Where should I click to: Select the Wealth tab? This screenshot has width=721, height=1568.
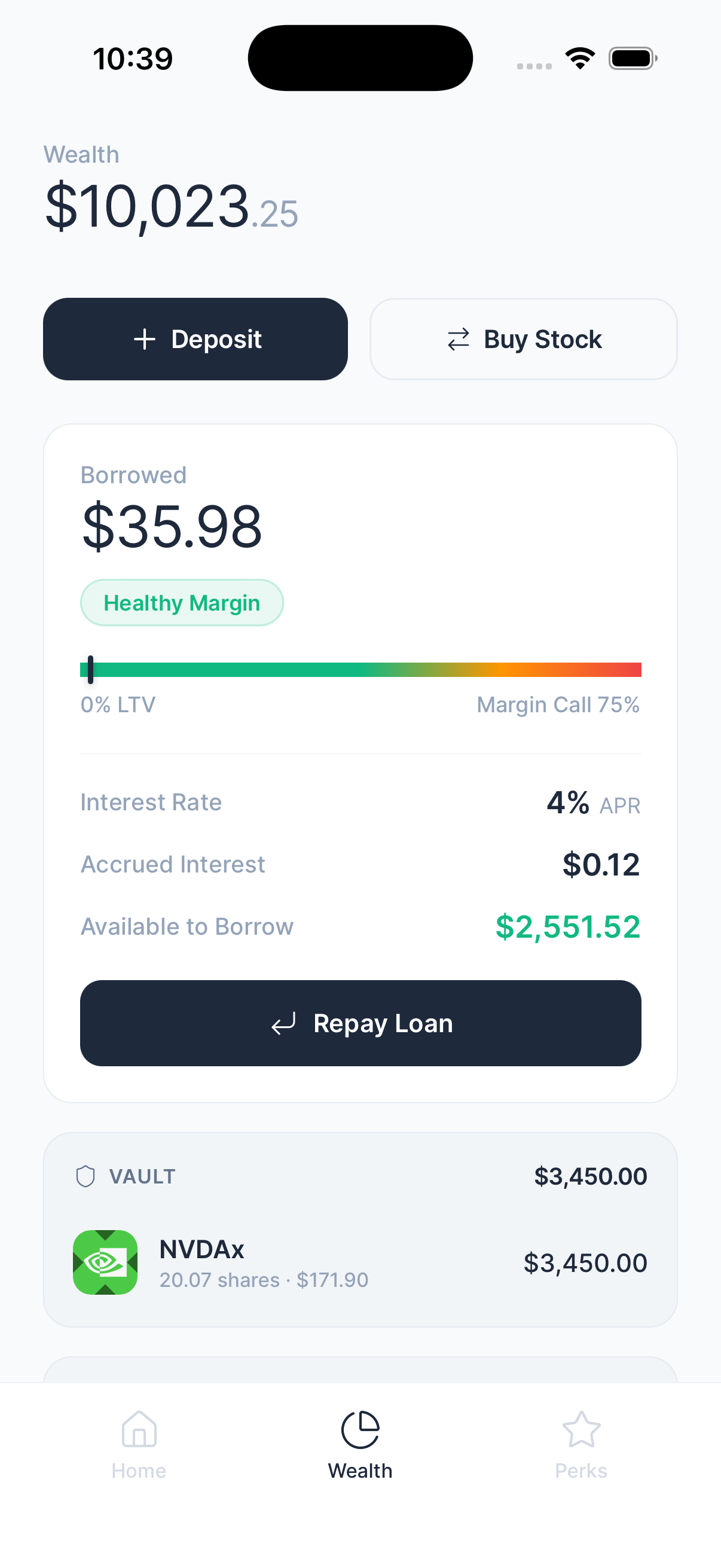coord(360,1445)
